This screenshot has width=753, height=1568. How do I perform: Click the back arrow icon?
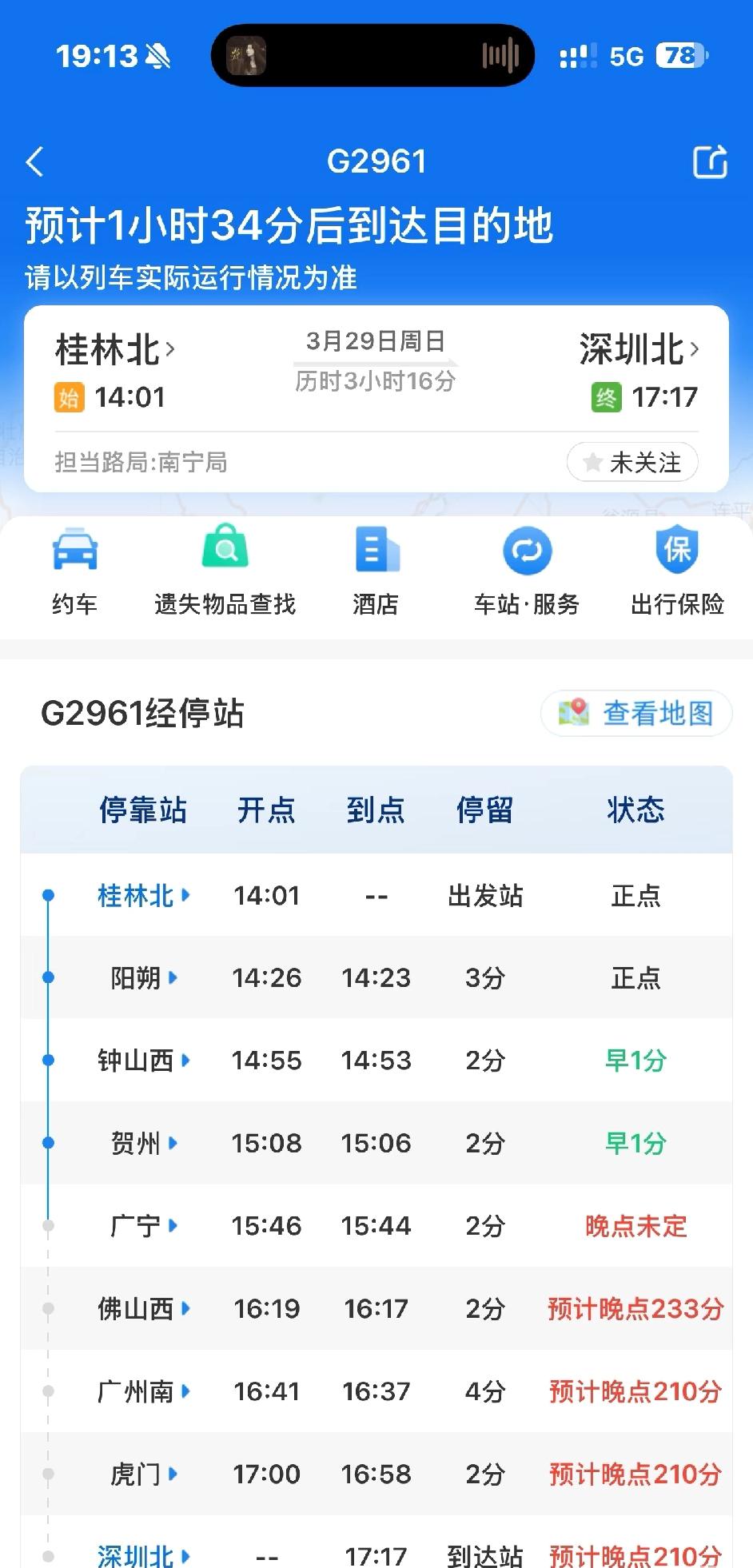point(34,160)
